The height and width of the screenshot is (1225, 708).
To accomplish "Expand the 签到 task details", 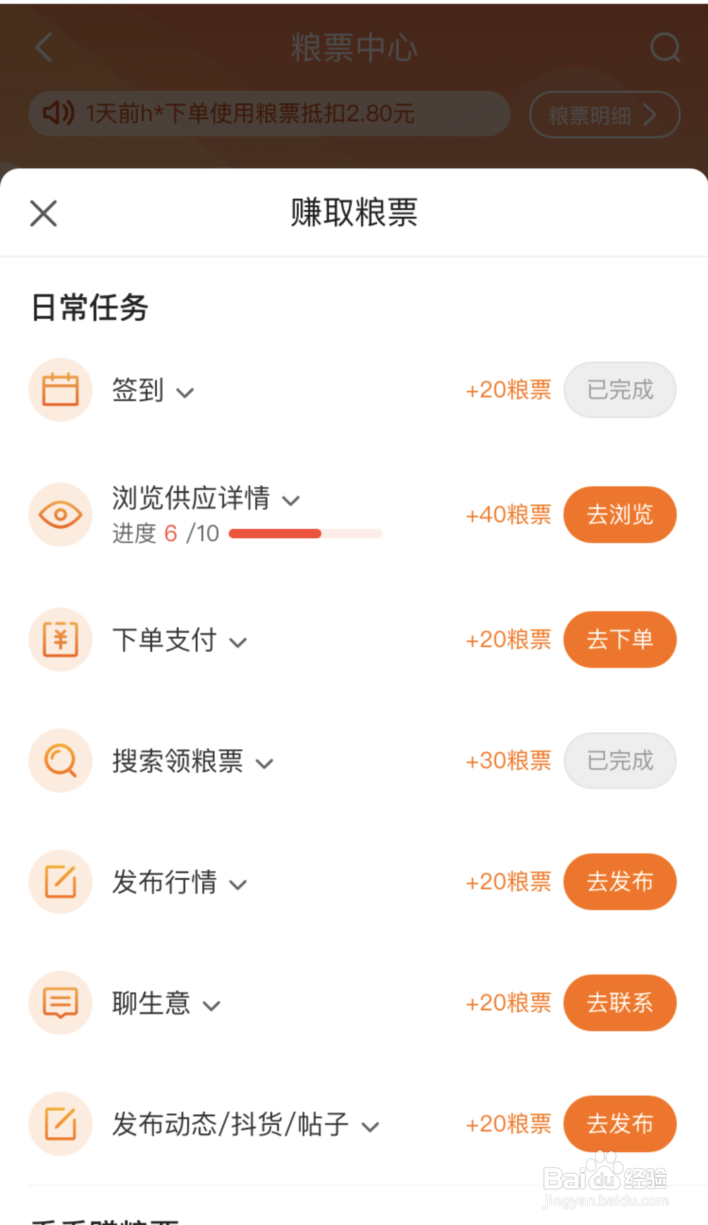I will pyautogui.click(x=185, y=393).
